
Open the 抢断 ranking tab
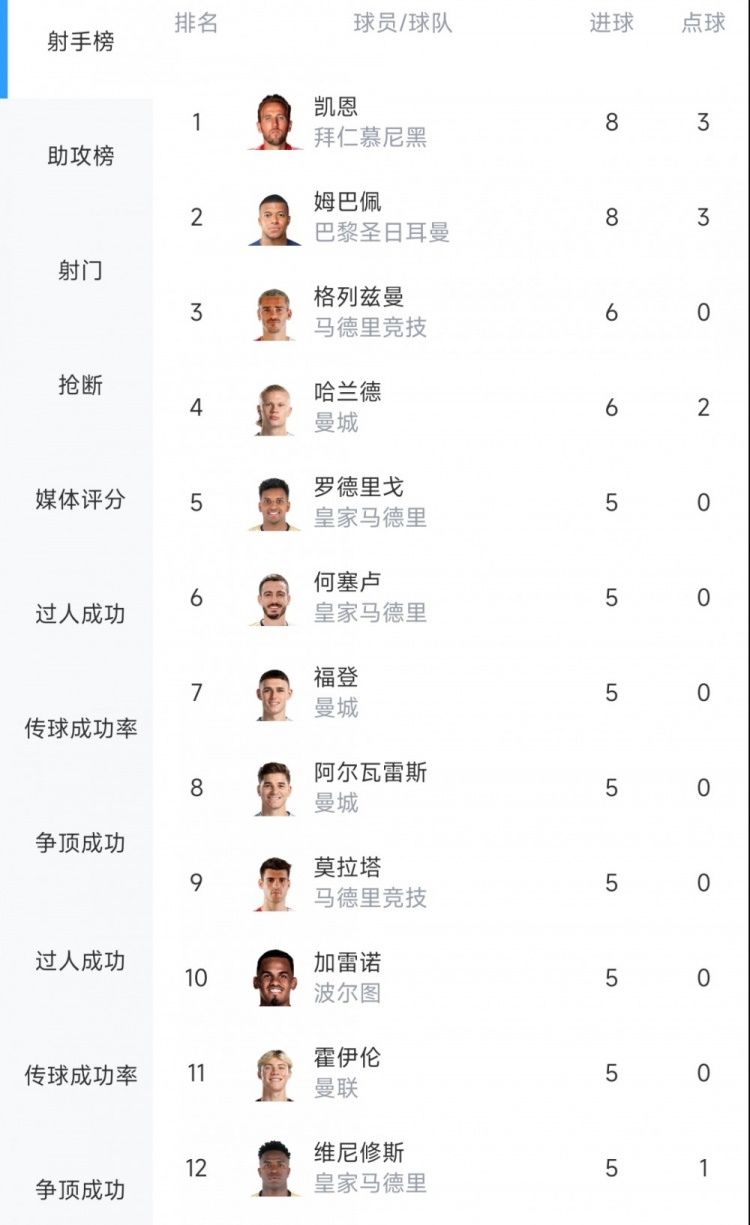(80, 385)
